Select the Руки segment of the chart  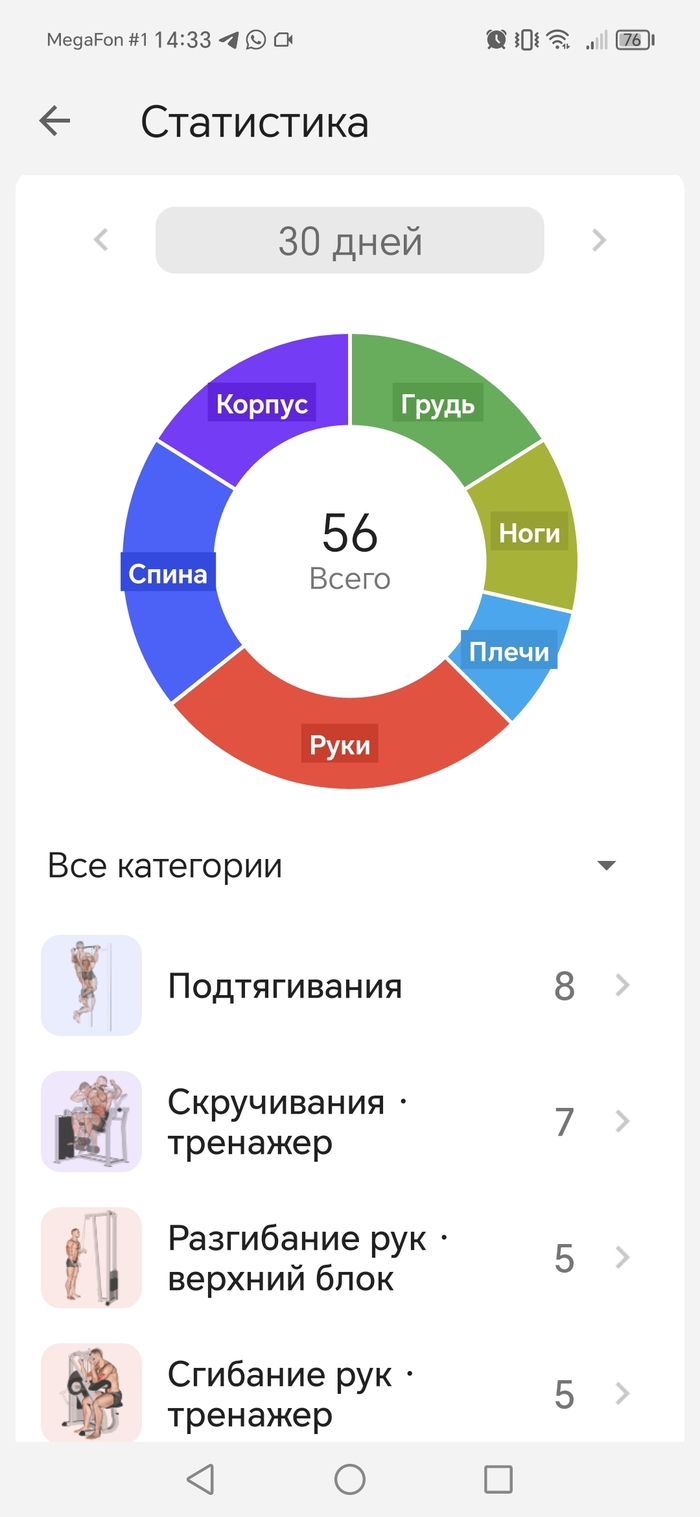point(340,744)
